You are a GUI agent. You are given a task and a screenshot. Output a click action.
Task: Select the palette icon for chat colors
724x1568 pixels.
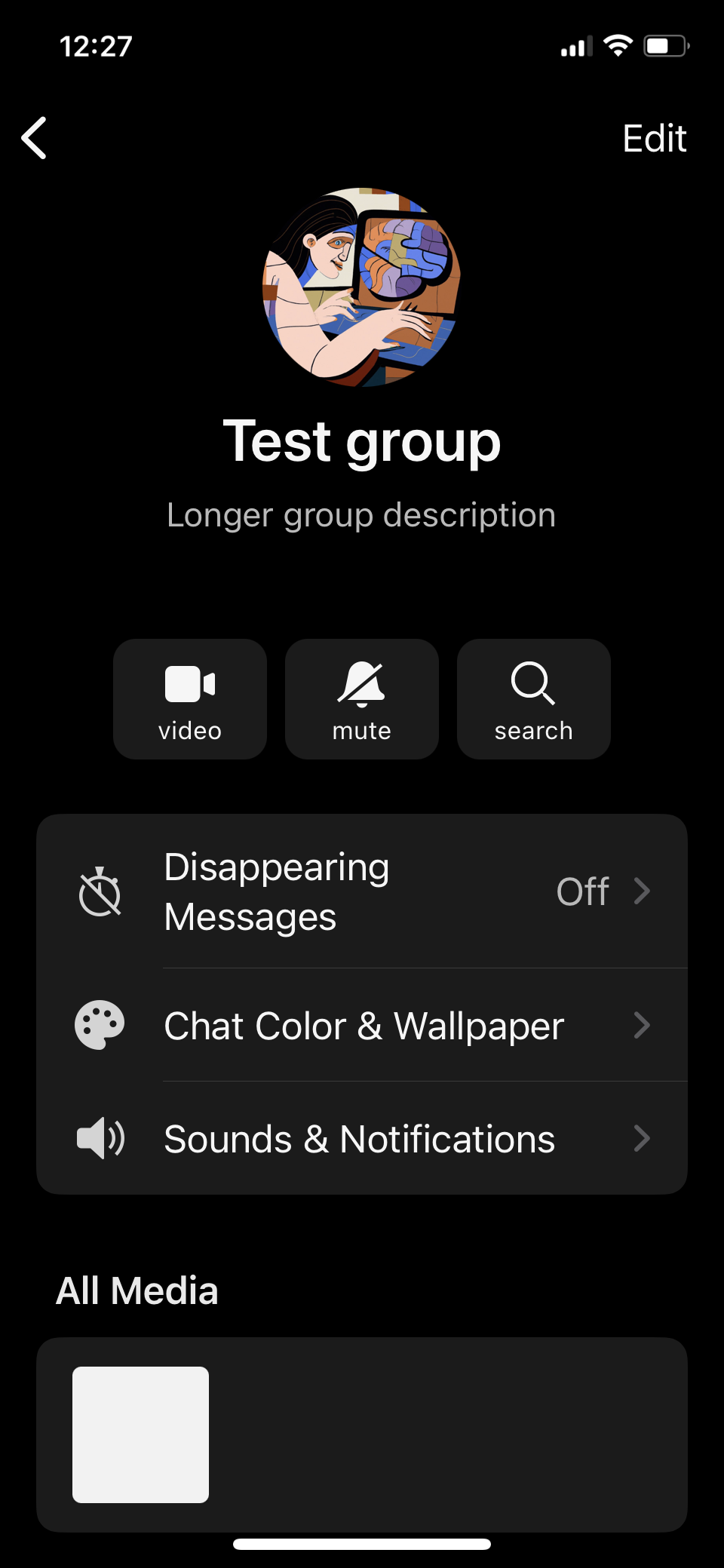coord(100,1026)
